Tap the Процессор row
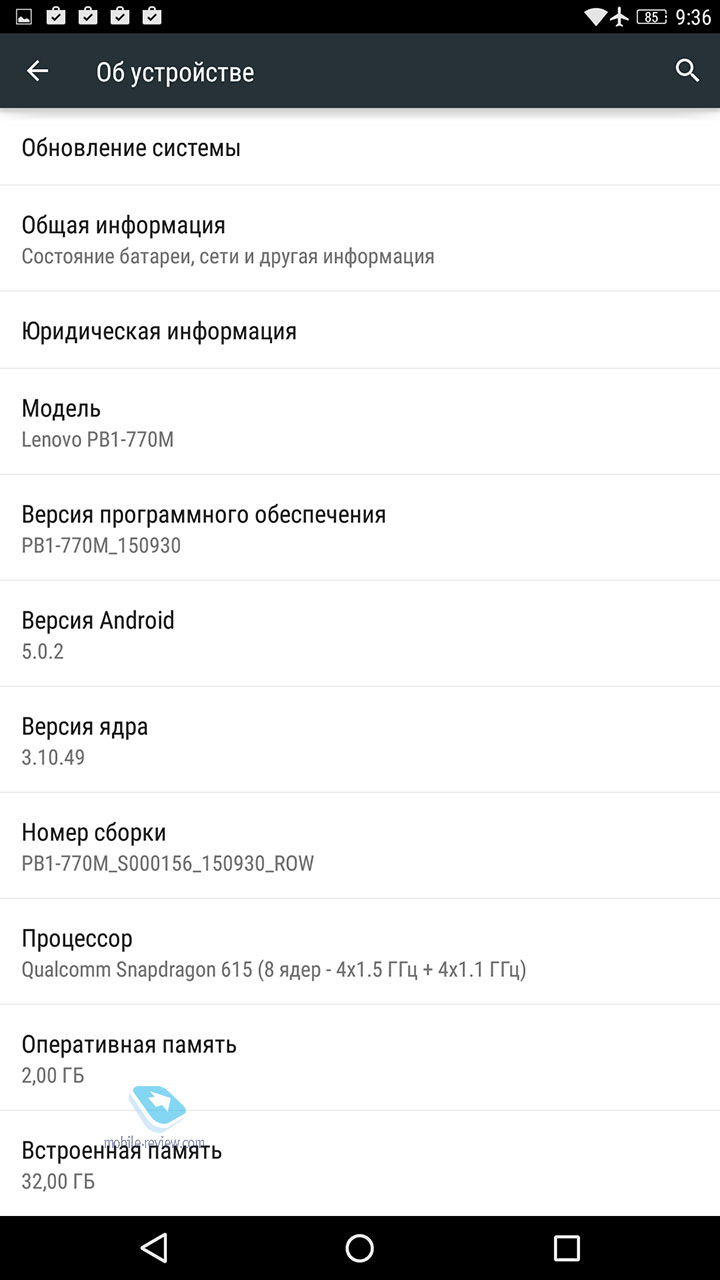 pos(360,952)
